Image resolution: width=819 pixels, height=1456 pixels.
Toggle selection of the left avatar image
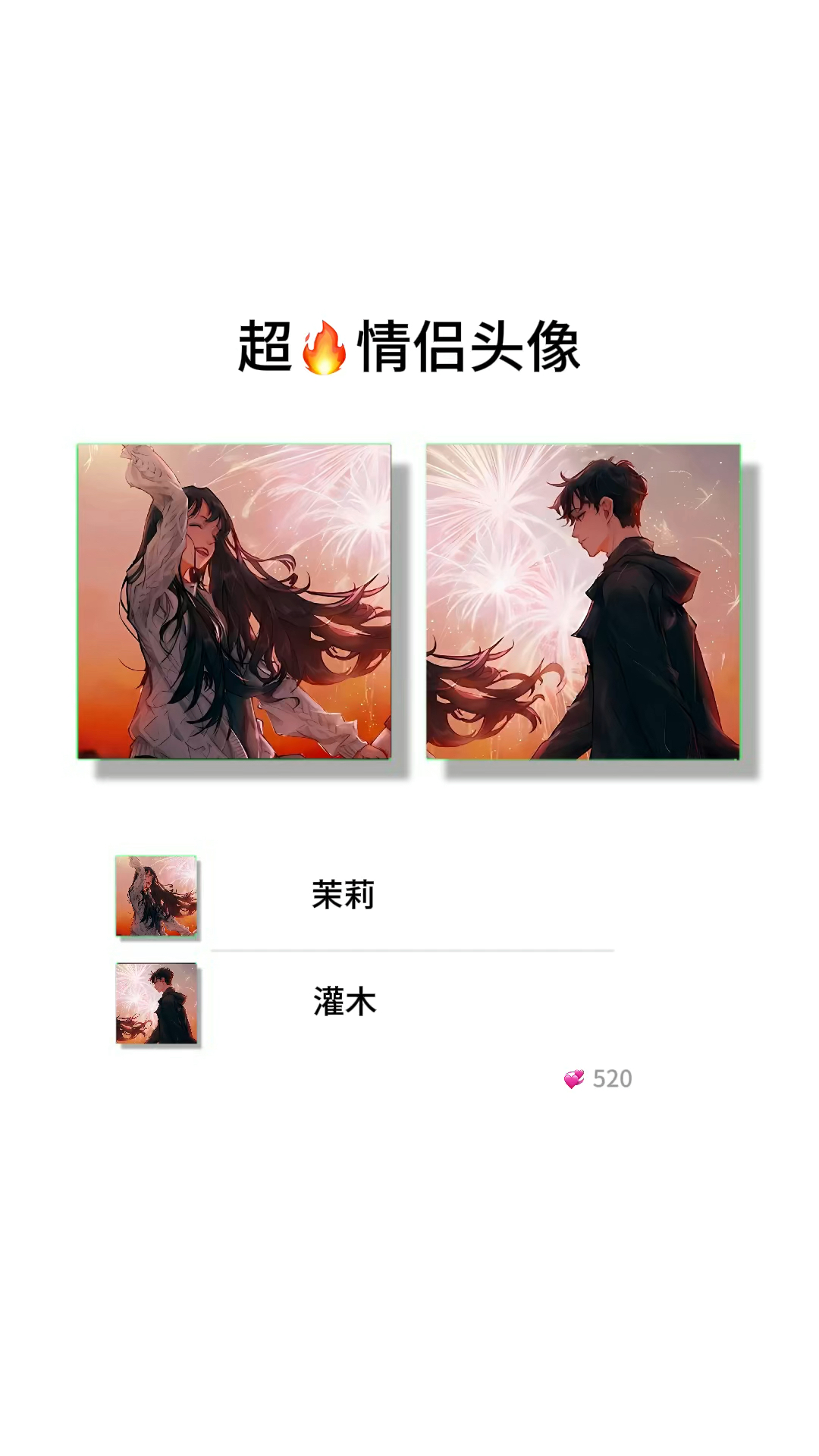click(x=235, y=603)
